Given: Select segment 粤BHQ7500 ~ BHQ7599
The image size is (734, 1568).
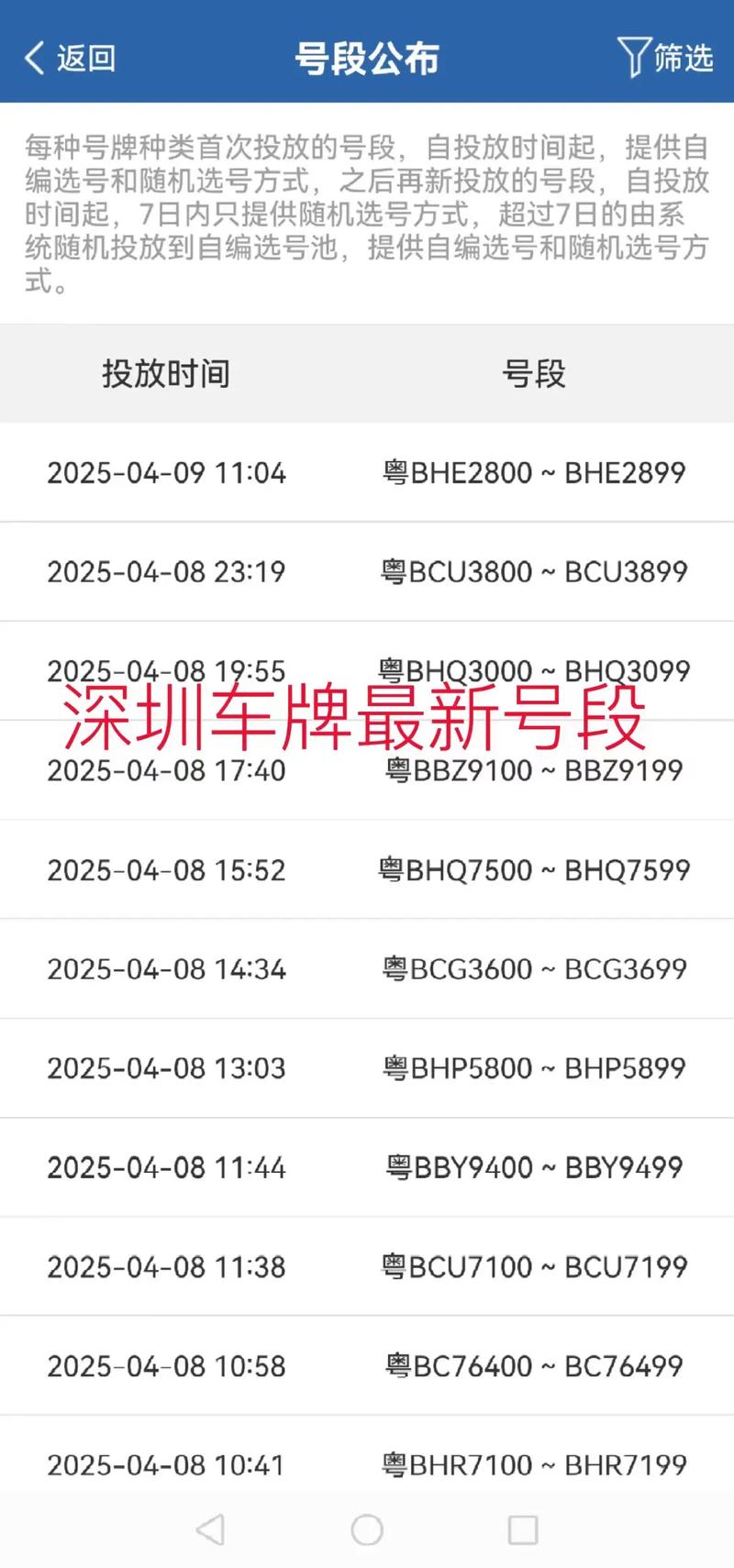Looking at the screenshot, I should pyautogui.click(x=533, y=869).
